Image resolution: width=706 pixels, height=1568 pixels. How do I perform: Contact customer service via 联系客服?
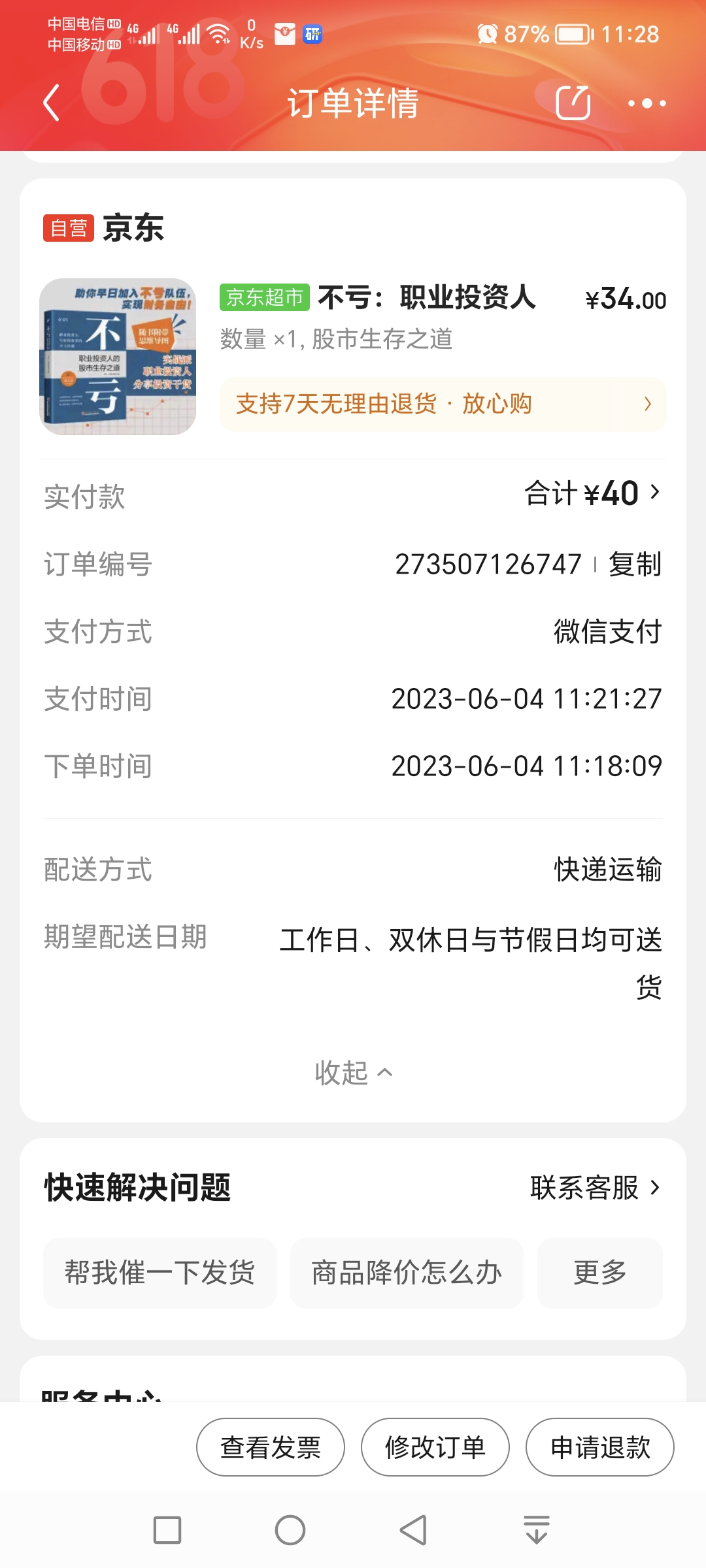[594, 1188]
